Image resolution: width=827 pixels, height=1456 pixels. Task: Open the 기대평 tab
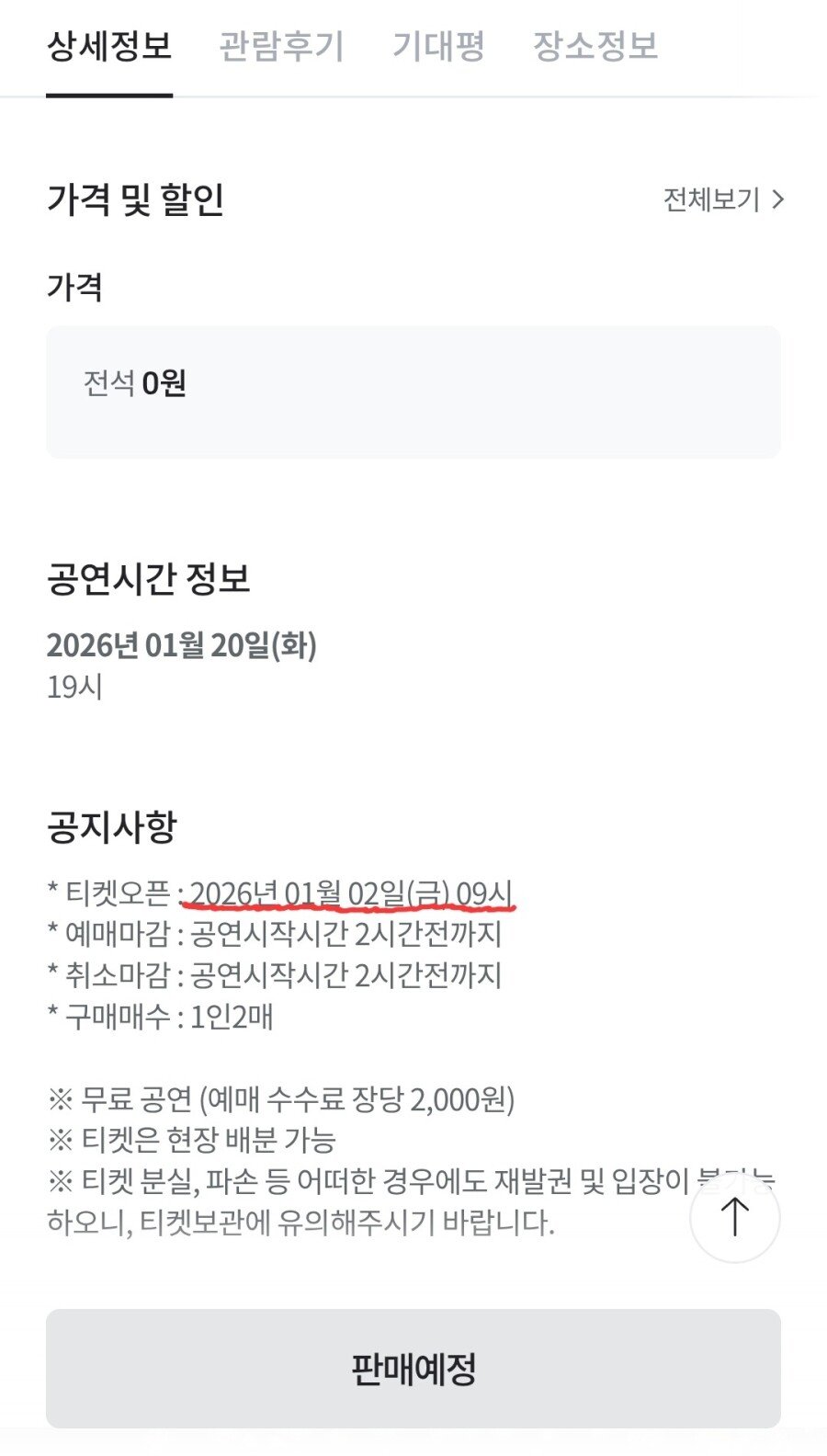coord(438,46)
